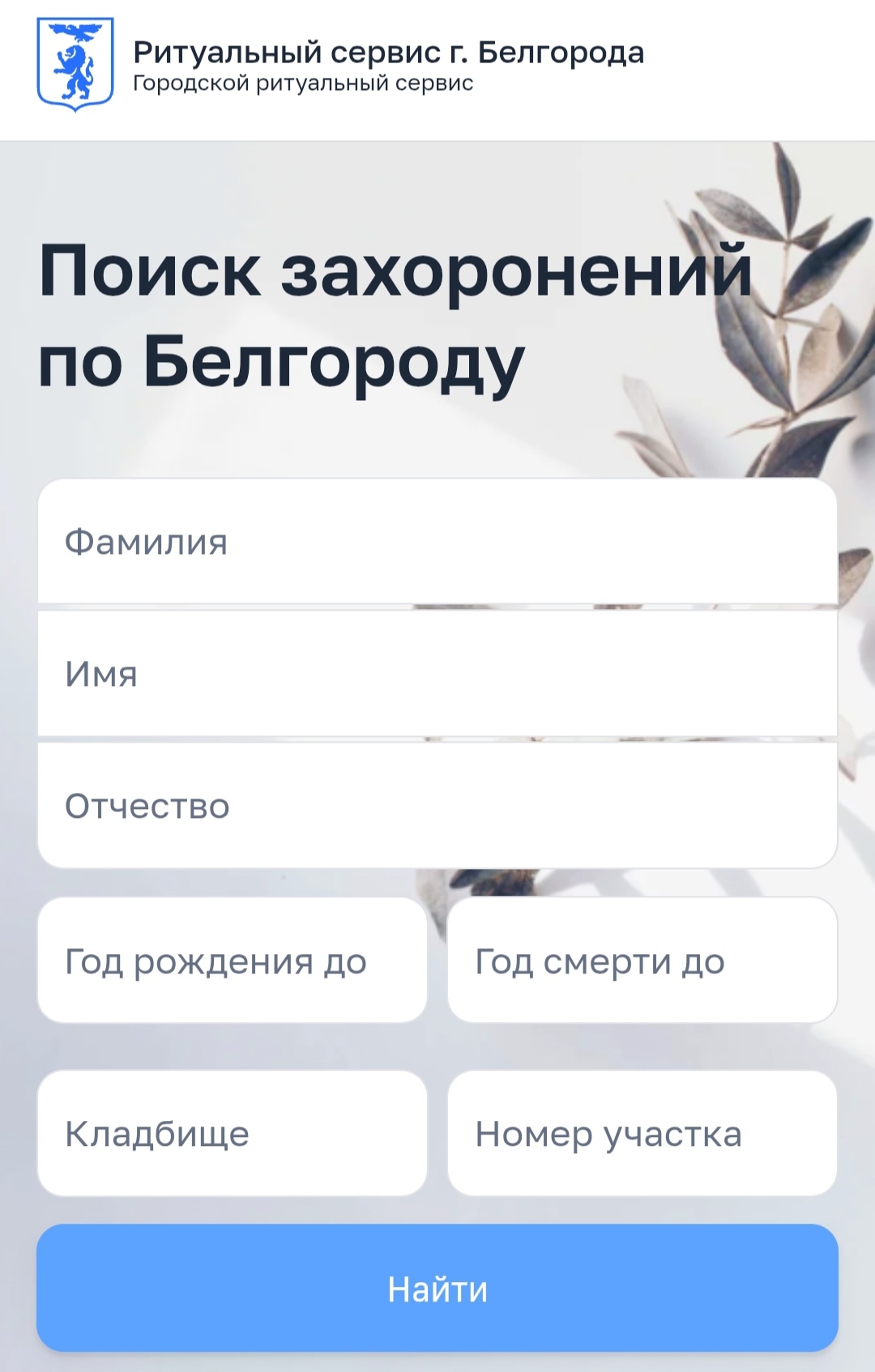Select the Отчество field
875x1372 pixels.
click(x=437, y=806)
